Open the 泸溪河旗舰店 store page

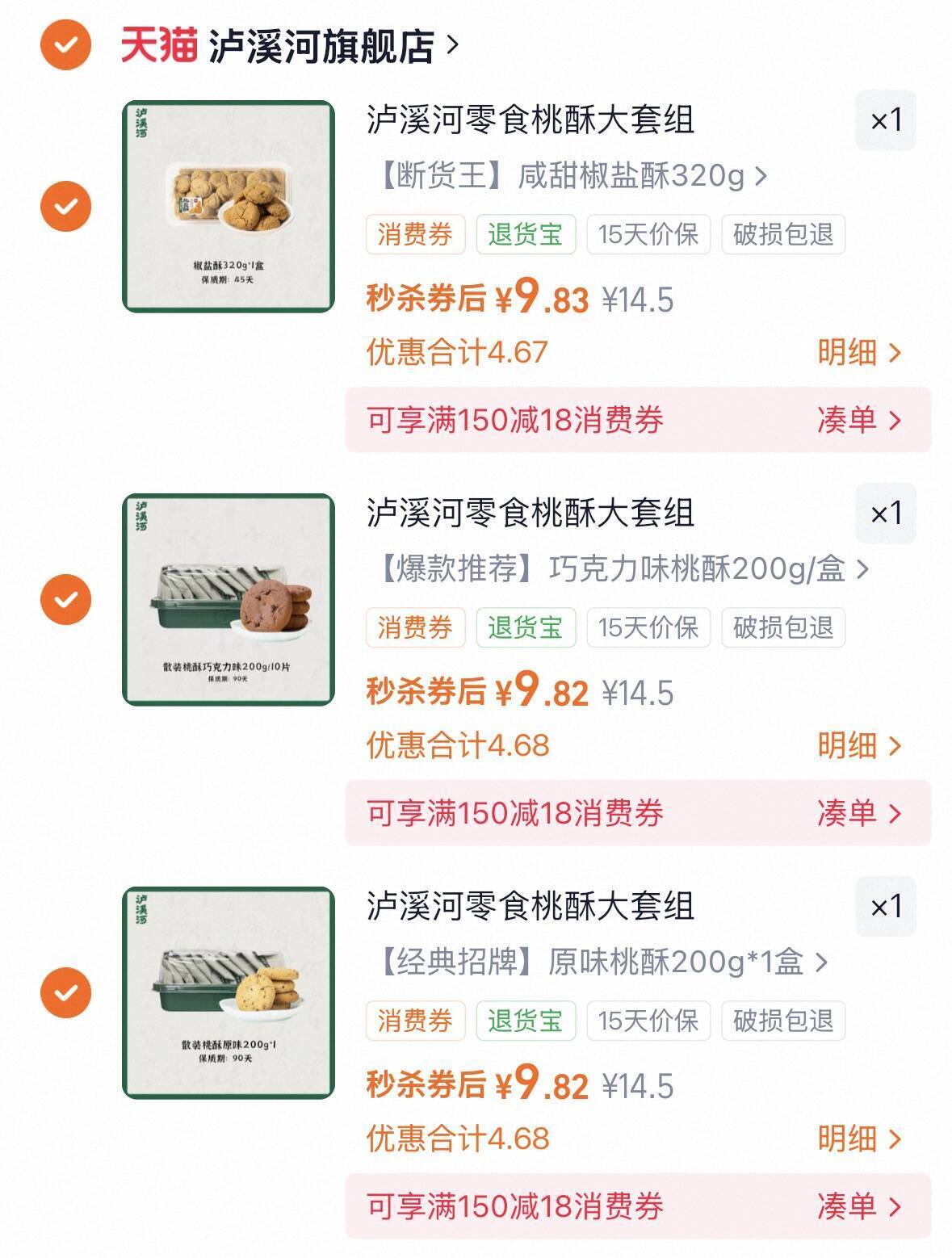tap(323, 45)
